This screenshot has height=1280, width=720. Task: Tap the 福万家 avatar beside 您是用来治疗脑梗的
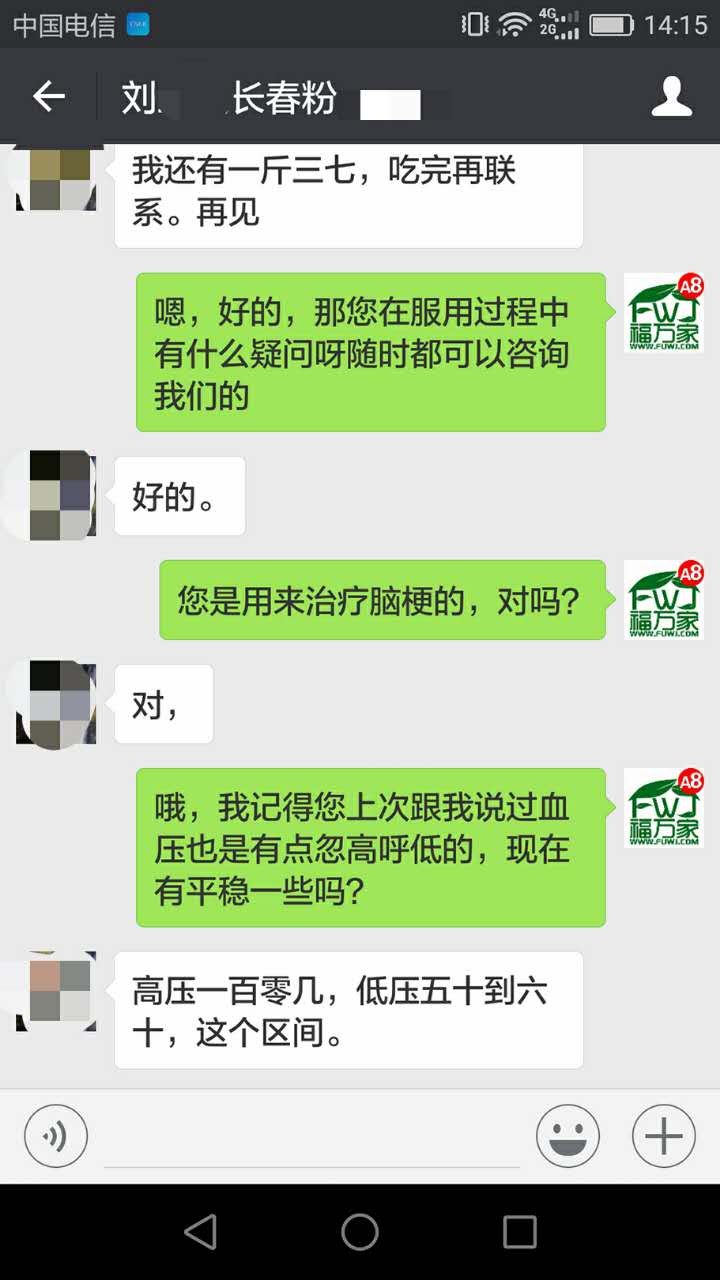pyautogui.click(x=664, y=600)
